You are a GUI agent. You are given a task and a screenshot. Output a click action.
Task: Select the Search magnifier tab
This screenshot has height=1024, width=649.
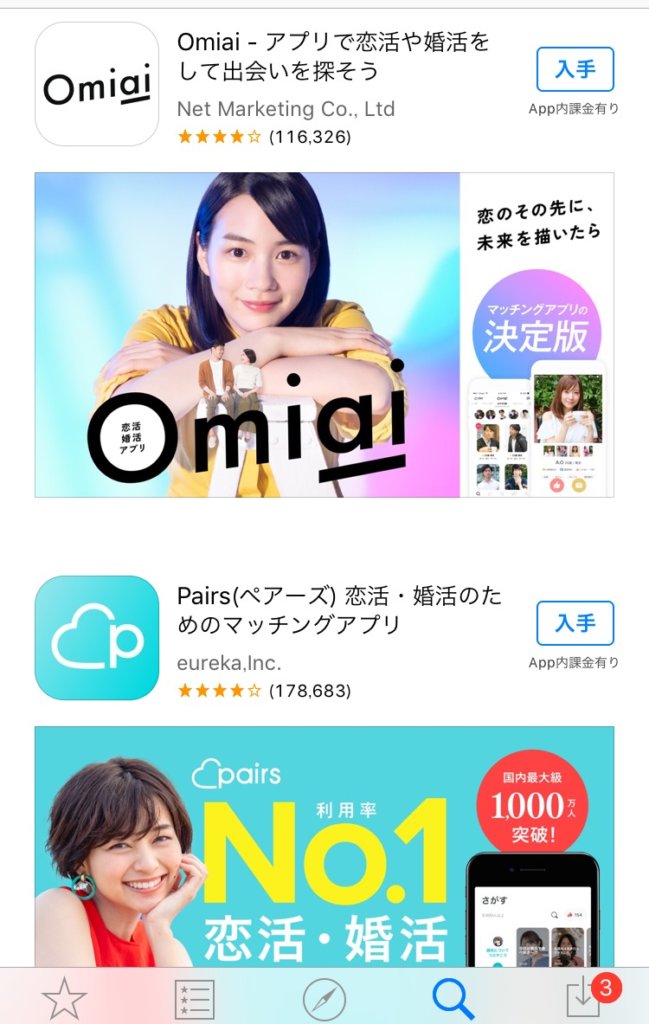click(x=453, y=998)
